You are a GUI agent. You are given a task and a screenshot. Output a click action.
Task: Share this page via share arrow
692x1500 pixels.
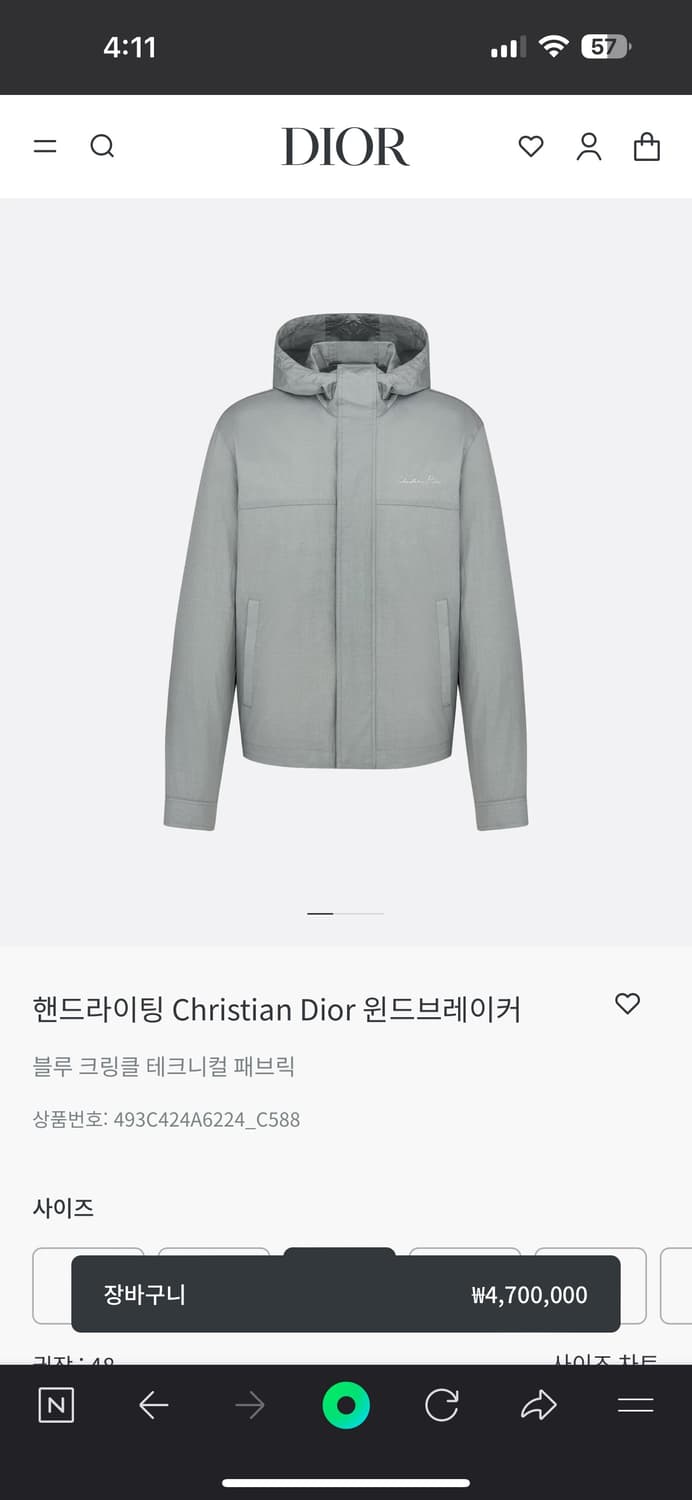click(538, 1406)
